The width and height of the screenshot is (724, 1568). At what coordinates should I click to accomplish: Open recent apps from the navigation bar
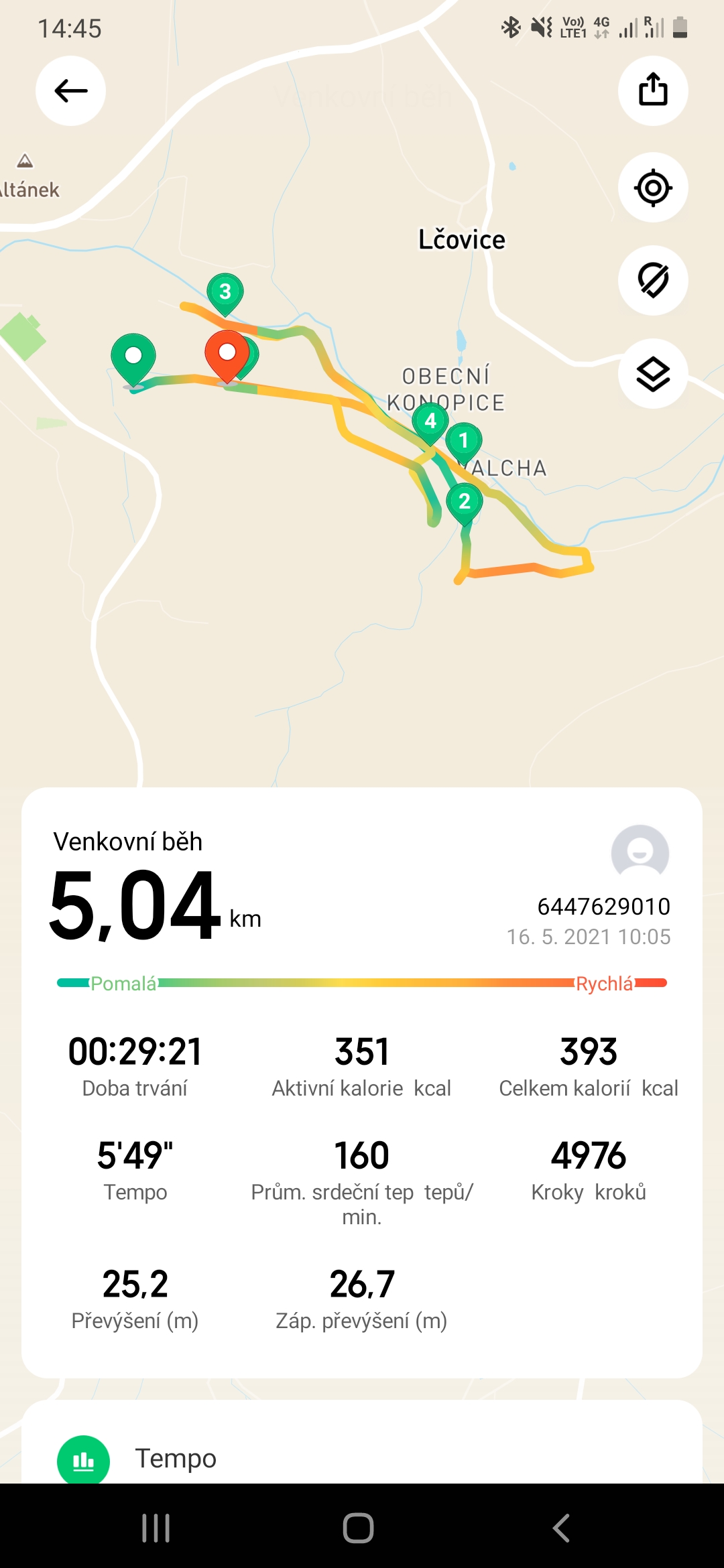pyautogui.click(x=156, y=1528)
